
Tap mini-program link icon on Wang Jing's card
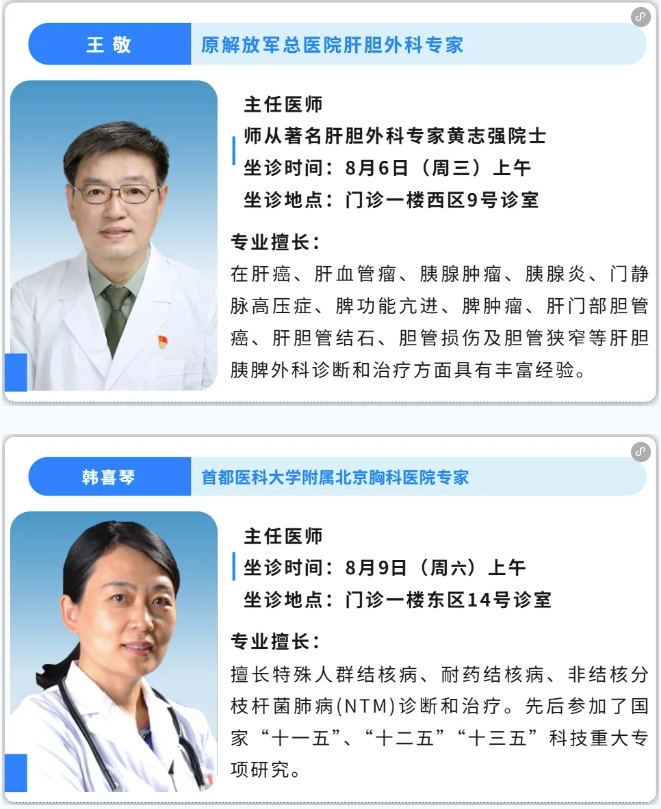[640, 17]
